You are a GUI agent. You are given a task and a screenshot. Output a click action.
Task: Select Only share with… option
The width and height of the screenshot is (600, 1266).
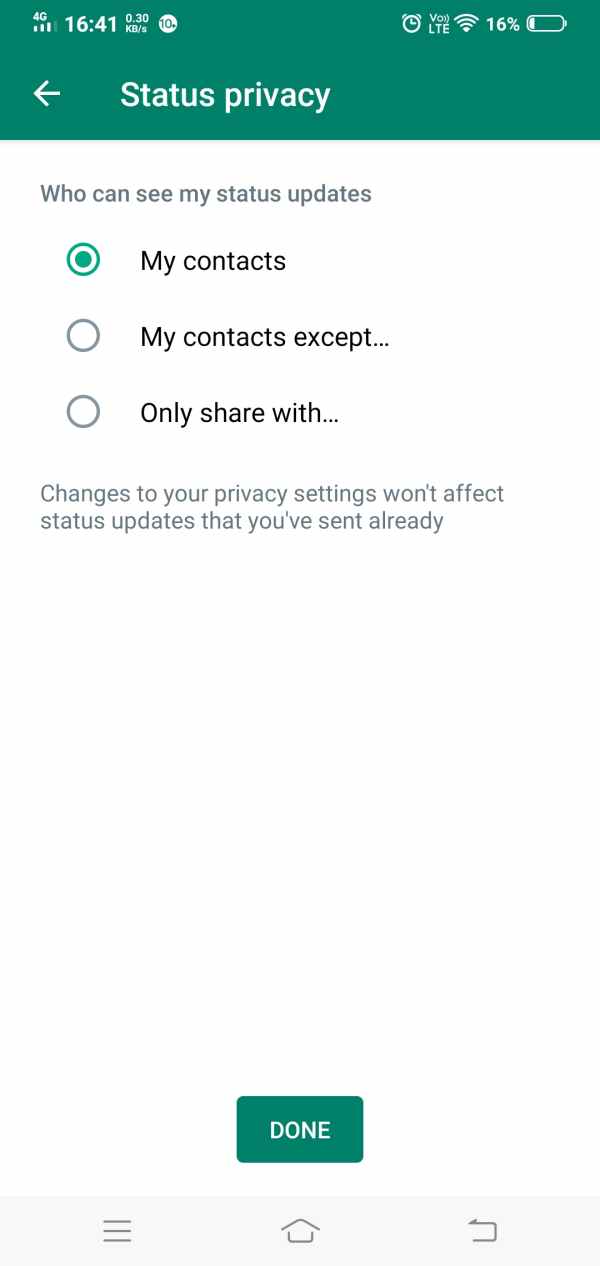point(83,412)
